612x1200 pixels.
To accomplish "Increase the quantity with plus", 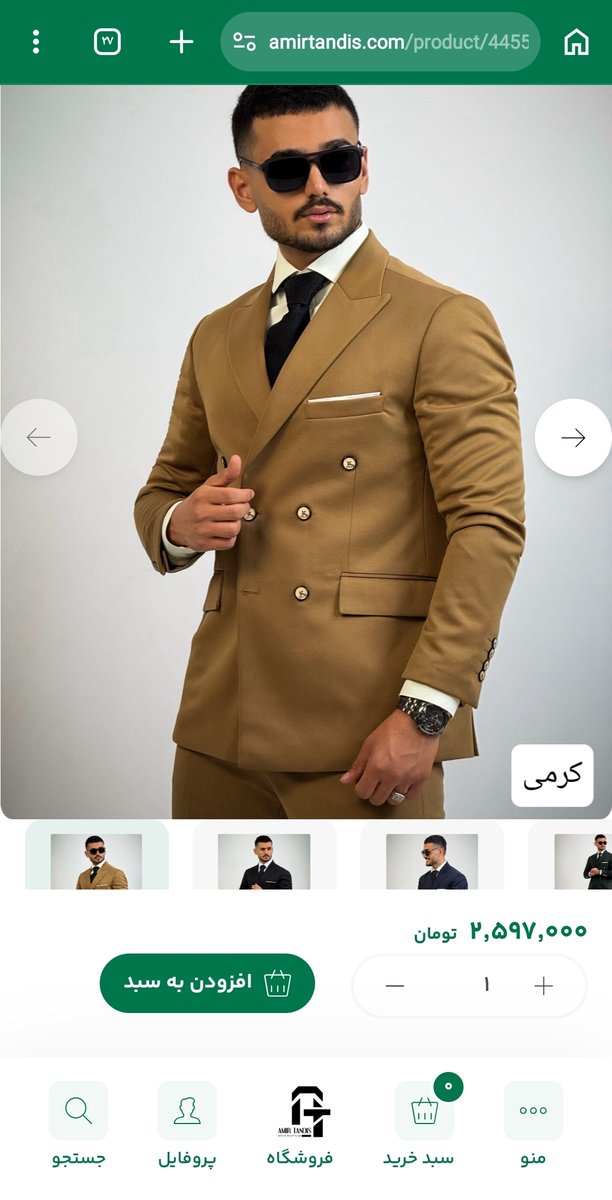I will [x=543, y=986].
